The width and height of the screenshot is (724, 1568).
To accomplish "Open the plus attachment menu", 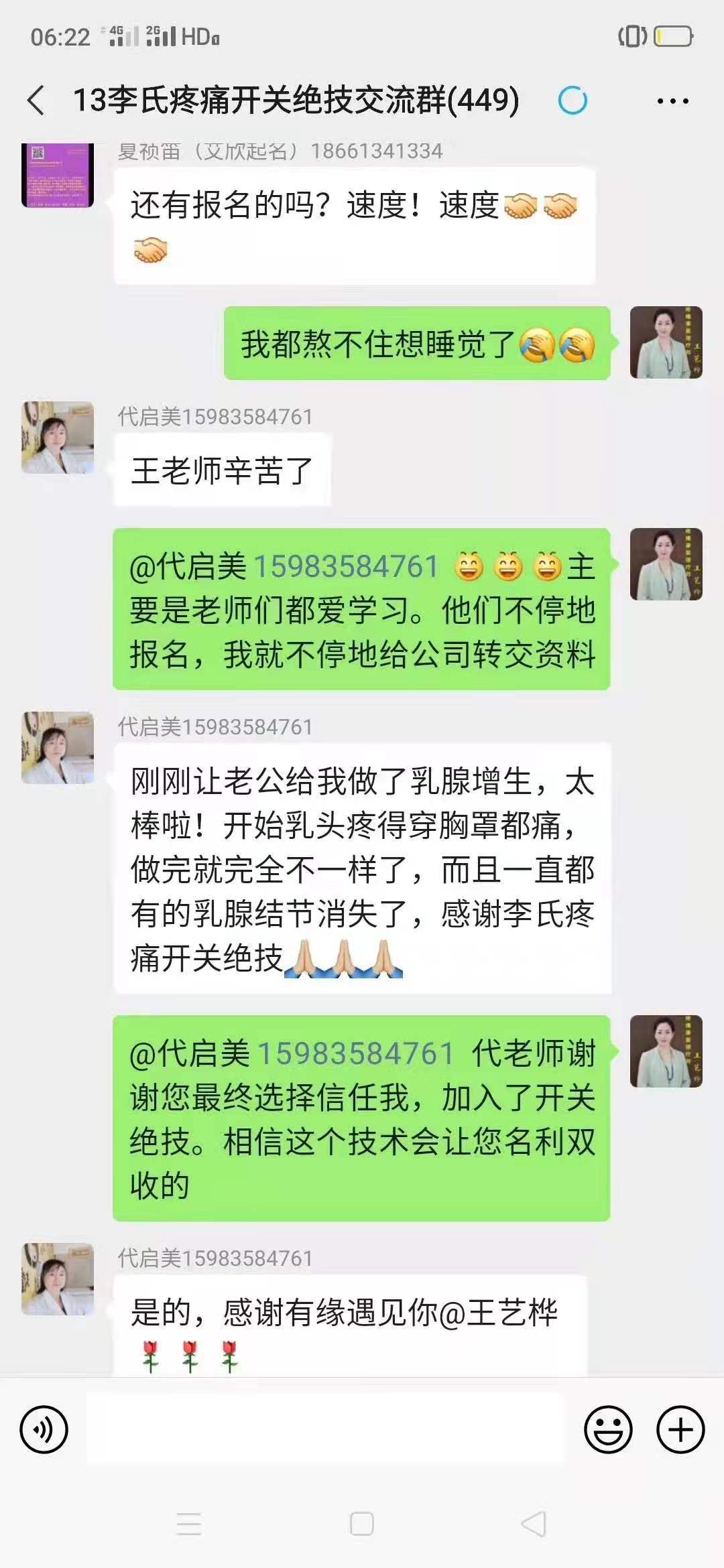I will coord(680,1429).
